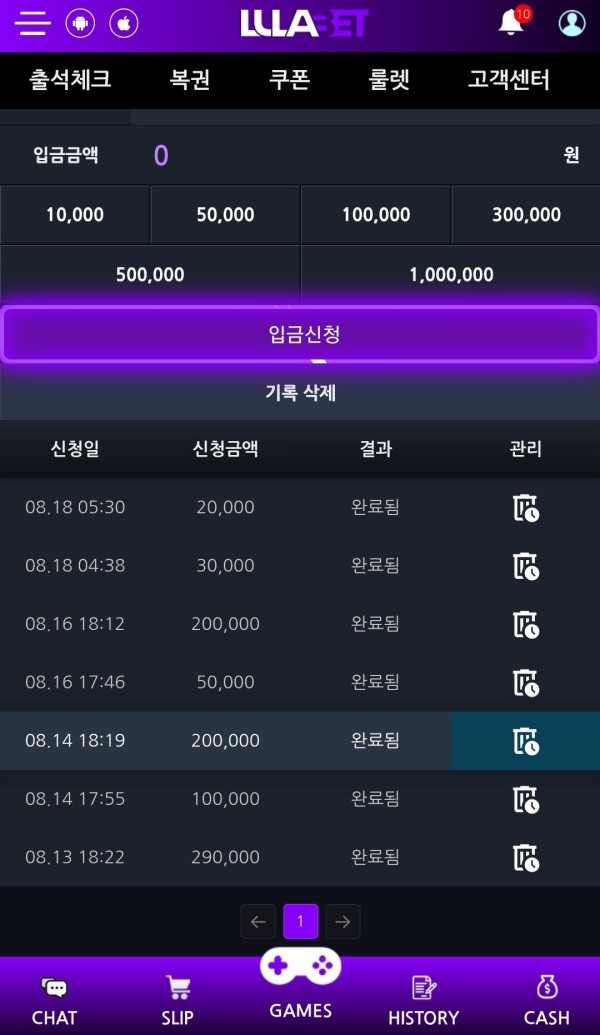Delete the 08.18 05:30 record
The width and height of the screenshot is (600, 1035).
525,508
